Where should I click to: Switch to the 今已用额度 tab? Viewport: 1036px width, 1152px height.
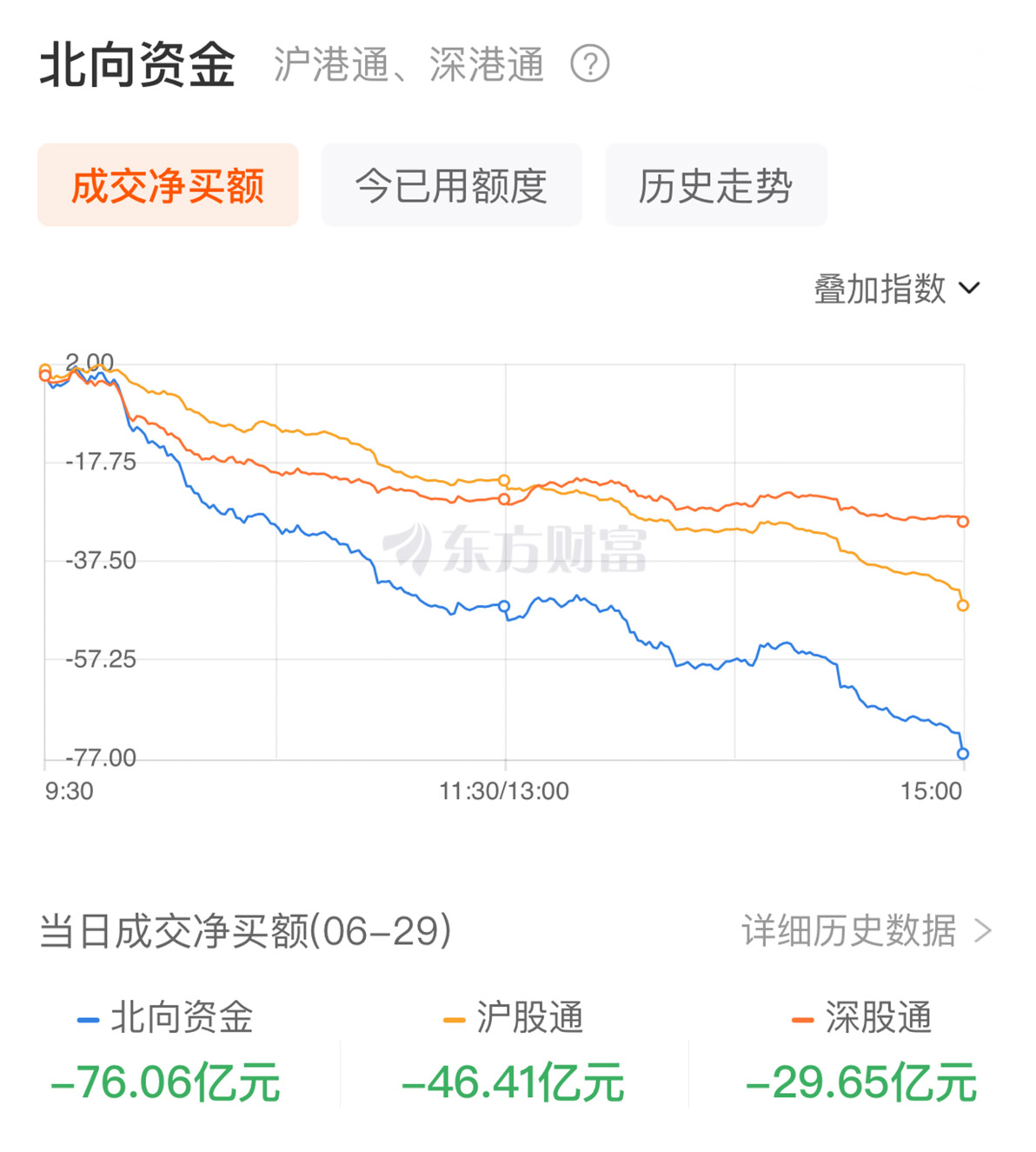[x=451, y=185]
